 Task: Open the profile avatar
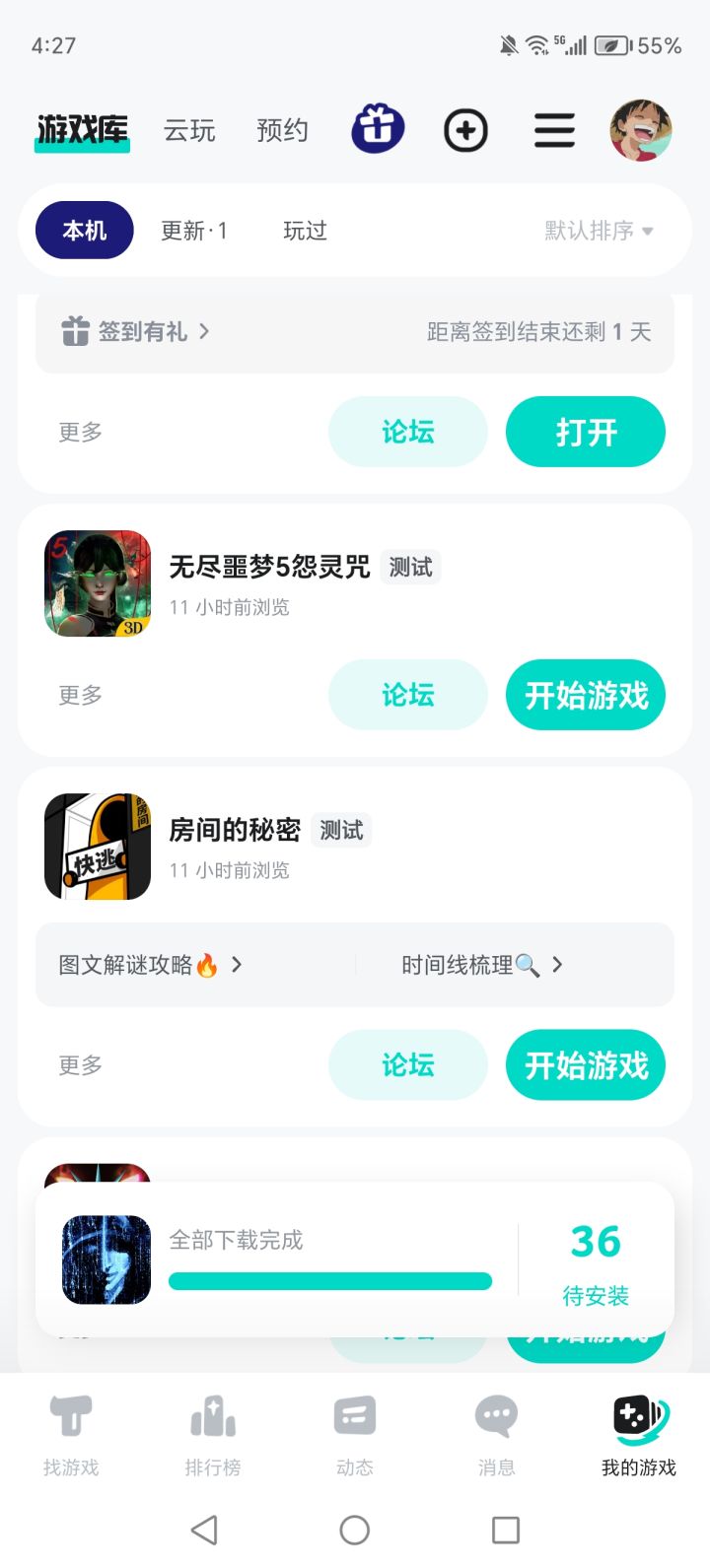tap(641, 130)
